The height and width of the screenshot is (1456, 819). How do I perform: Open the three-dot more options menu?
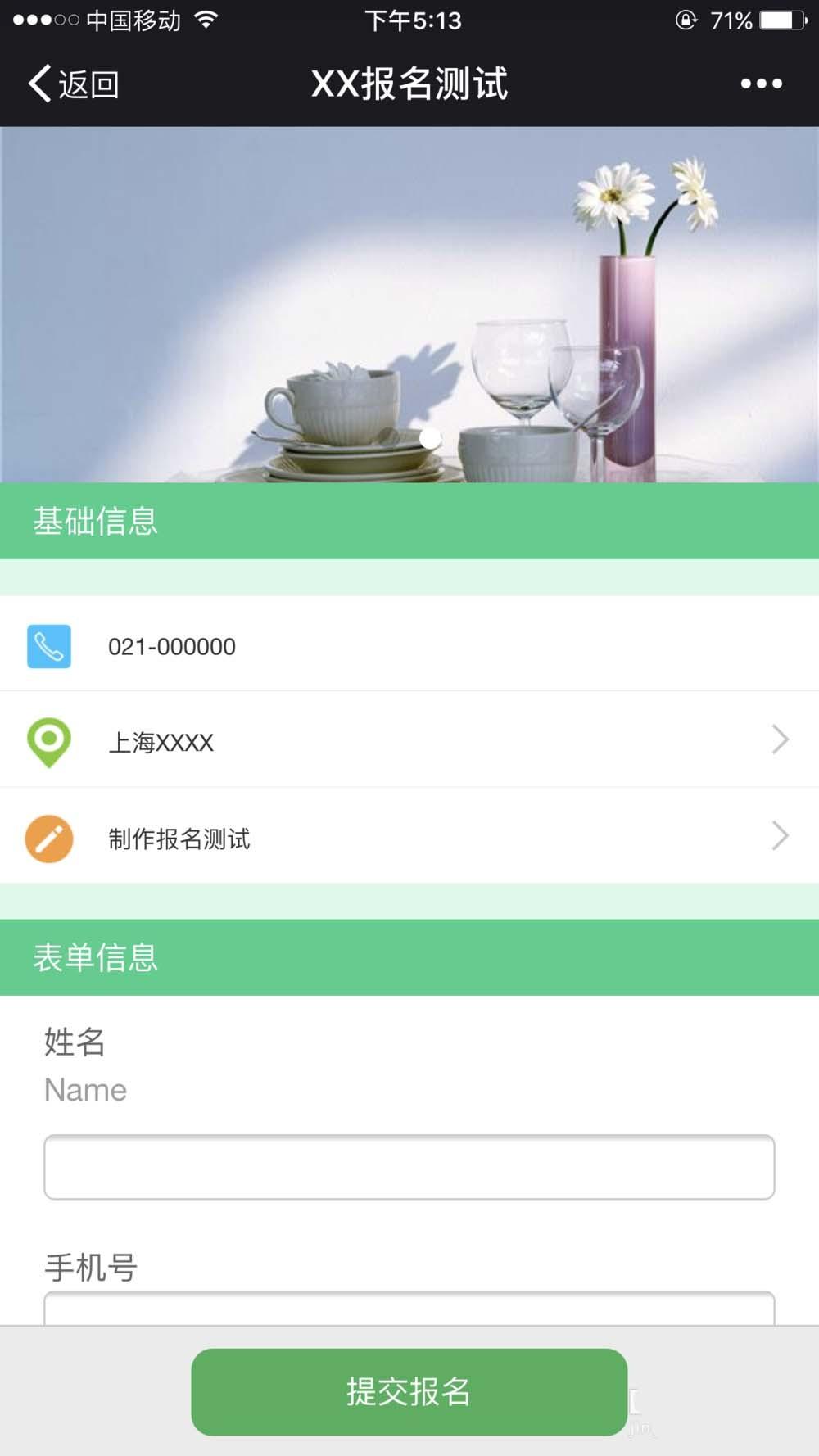click(x=760, y=82)
